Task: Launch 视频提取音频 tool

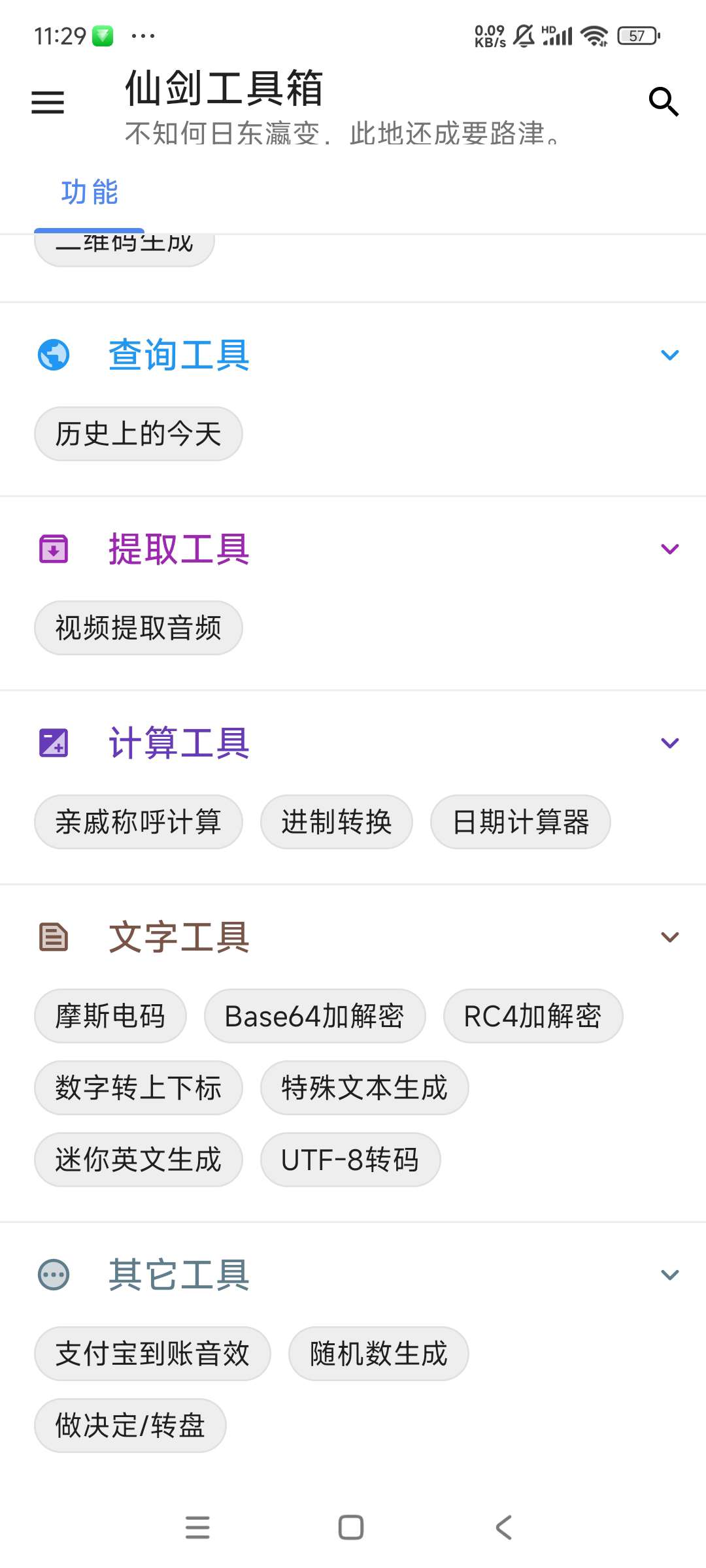Action: pyautogui.click(x=139, y=628)
